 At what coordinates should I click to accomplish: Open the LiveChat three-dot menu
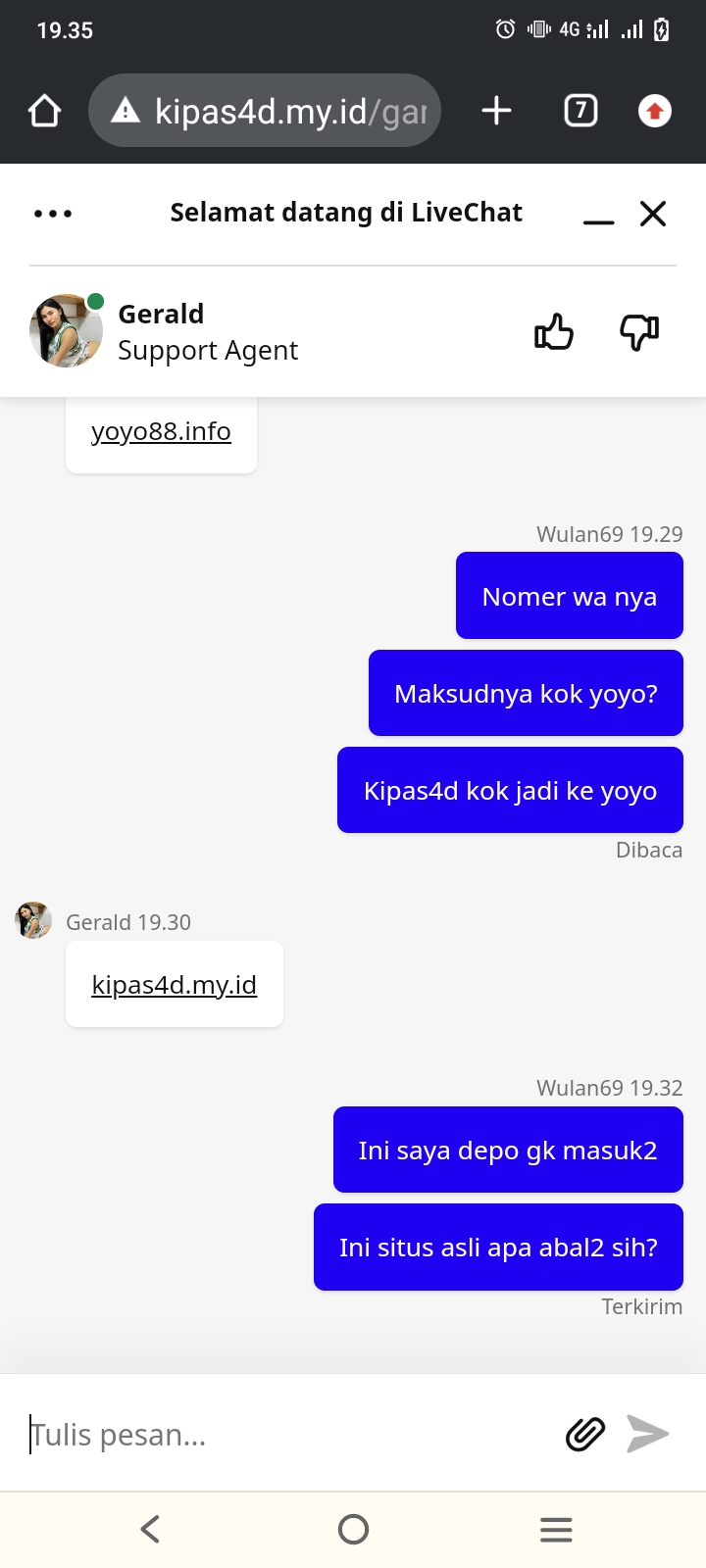(x=53, y=214)
